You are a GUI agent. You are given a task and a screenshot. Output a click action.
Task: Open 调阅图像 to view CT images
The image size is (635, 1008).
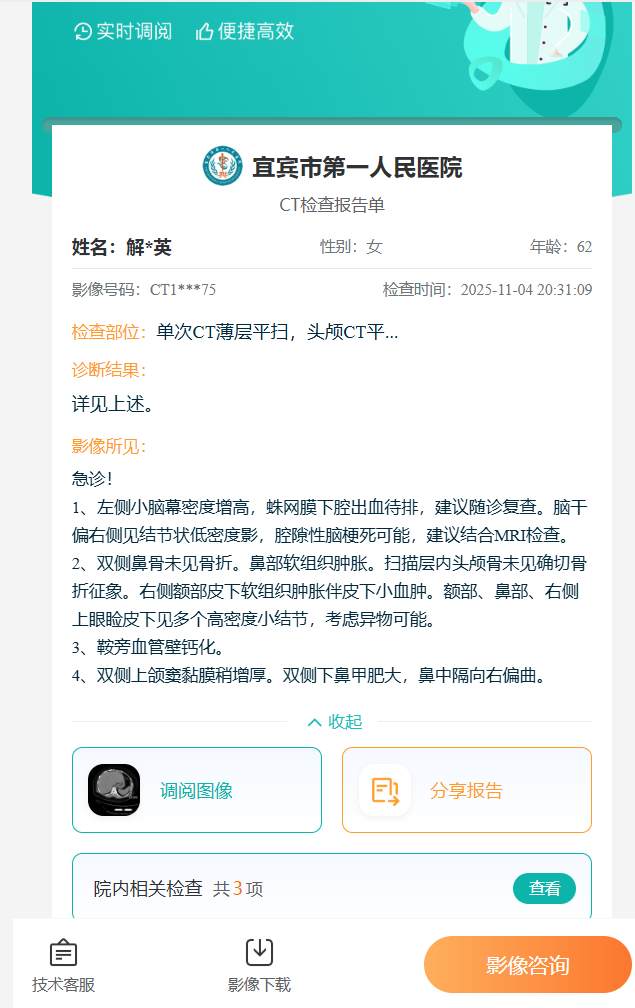(197, 790)
